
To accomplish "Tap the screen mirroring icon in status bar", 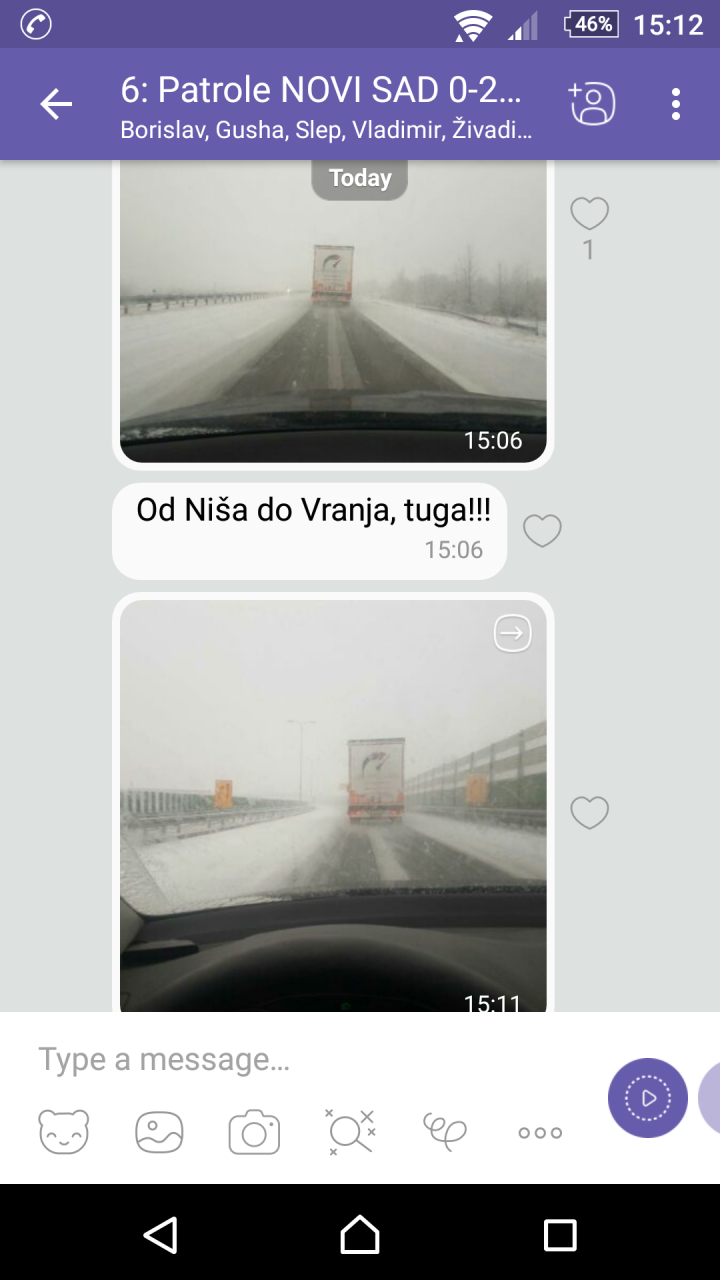I will (x=37, y=22).
